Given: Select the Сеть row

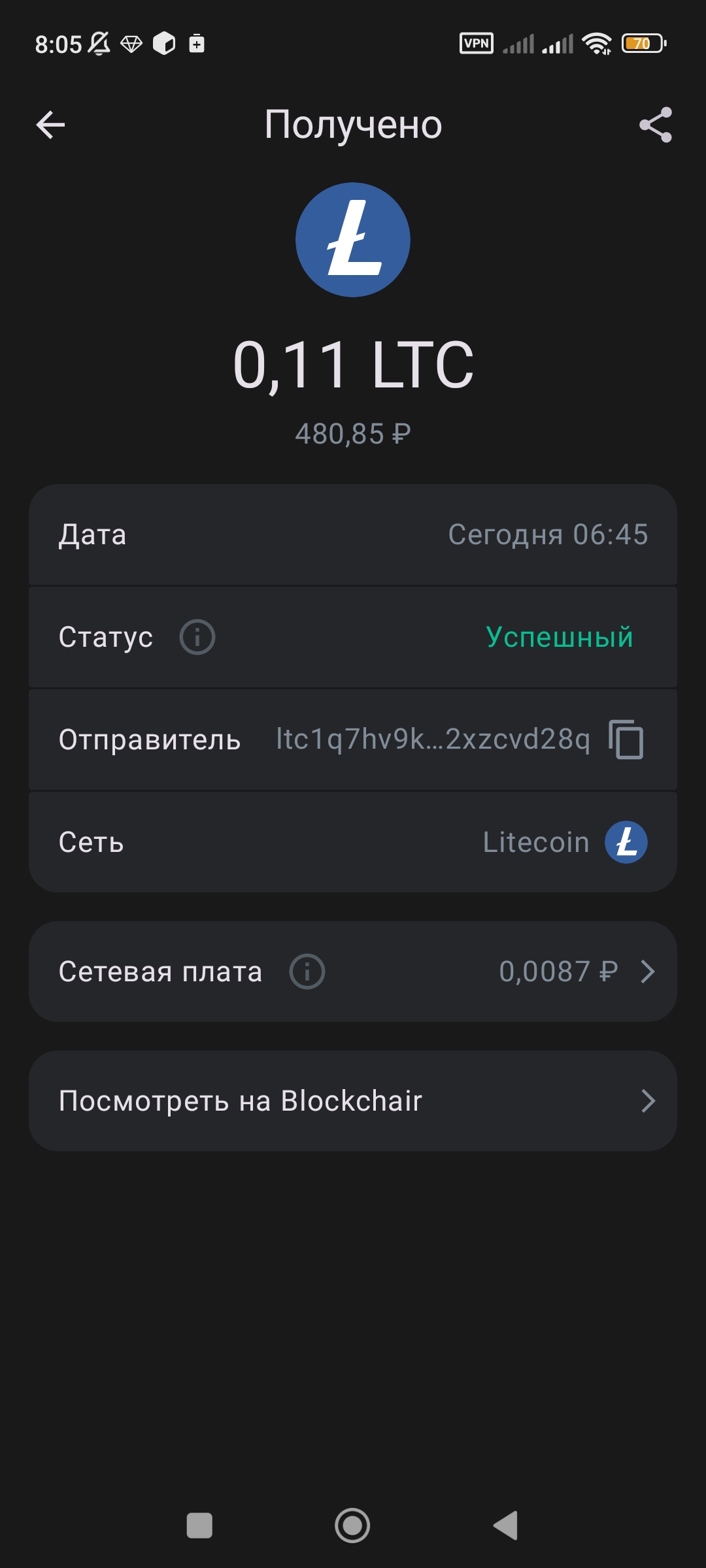Looking at the screenshot, I should pyautogui.click(x=353, y=842).
